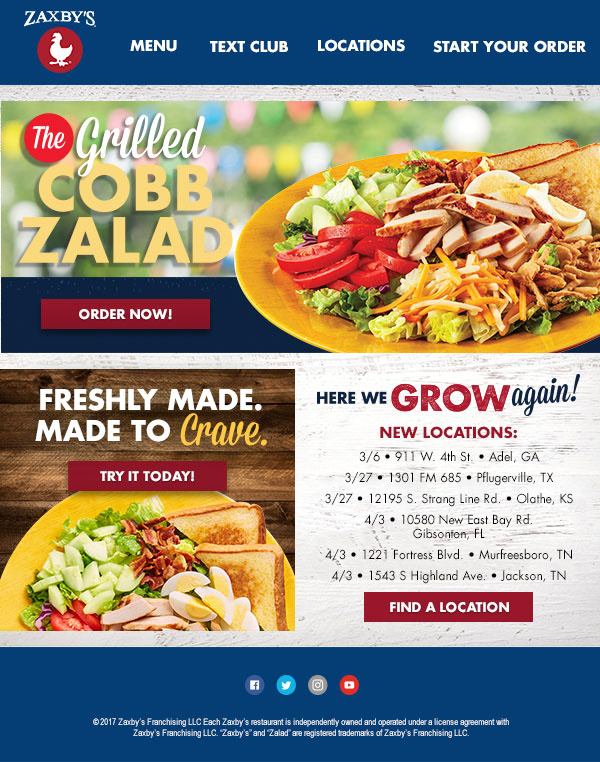Open the Instagram icon in the footer
The width and height of the screenshot is (600, 762).
pyautogui.click(x=318, y=685)
